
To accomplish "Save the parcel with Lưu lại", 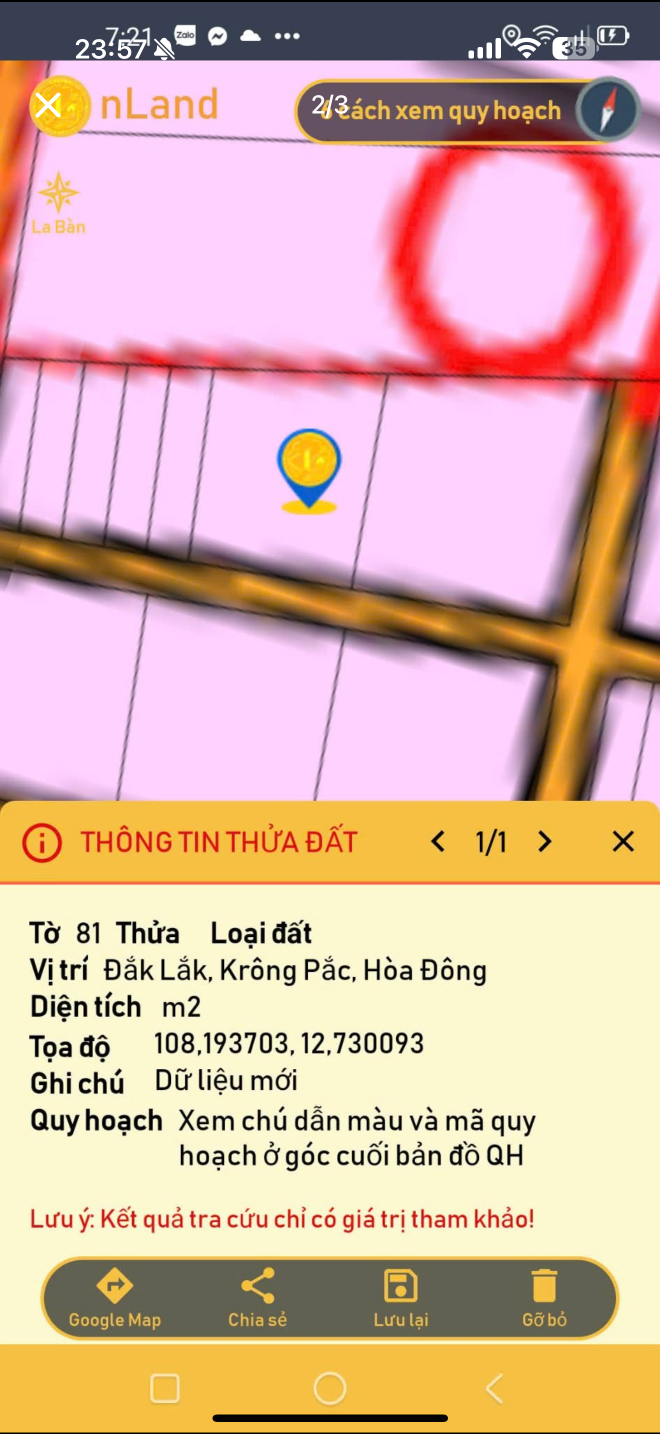I will [x=401, y=1299].
